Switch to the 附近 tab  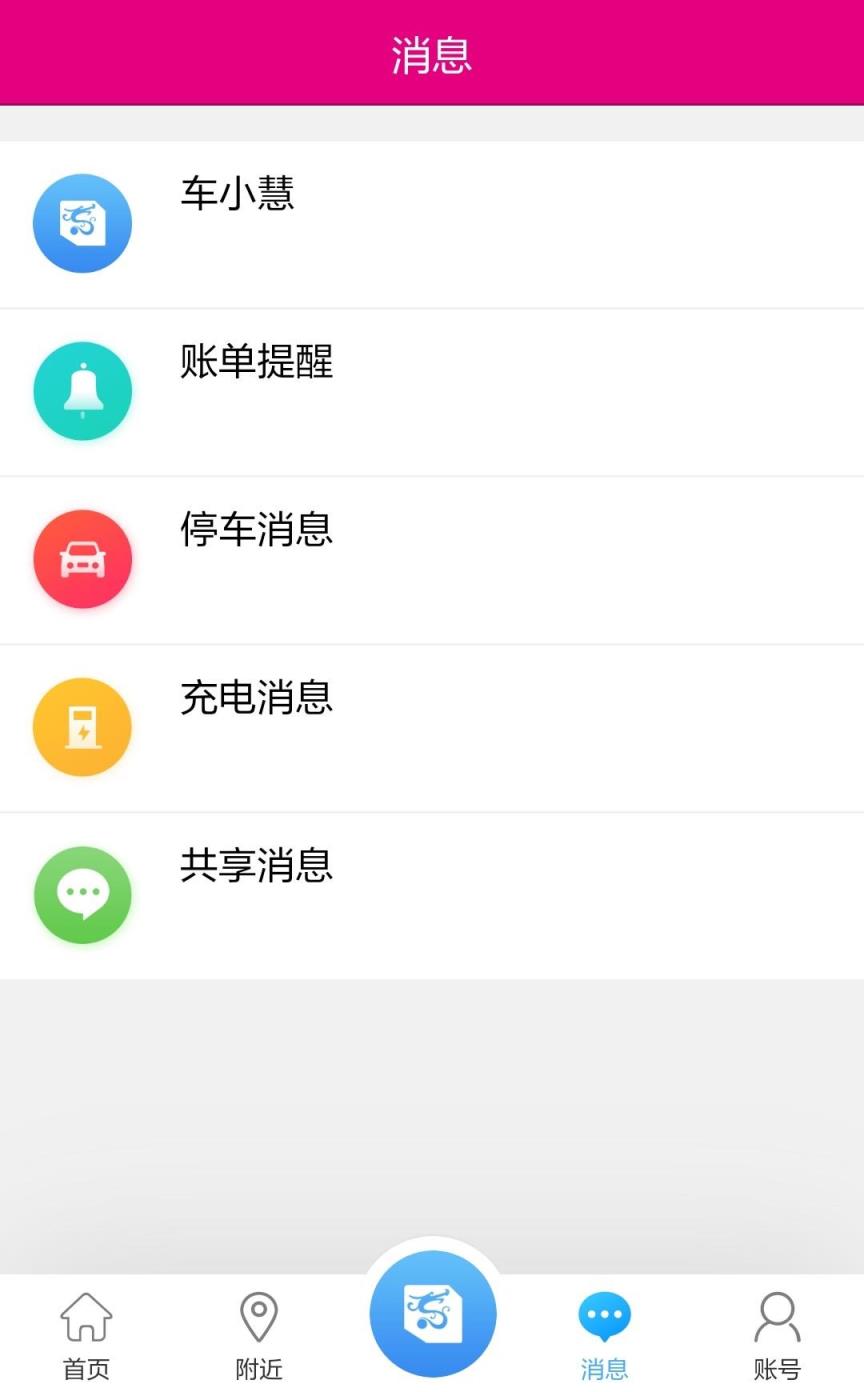tap(259, 1340)
